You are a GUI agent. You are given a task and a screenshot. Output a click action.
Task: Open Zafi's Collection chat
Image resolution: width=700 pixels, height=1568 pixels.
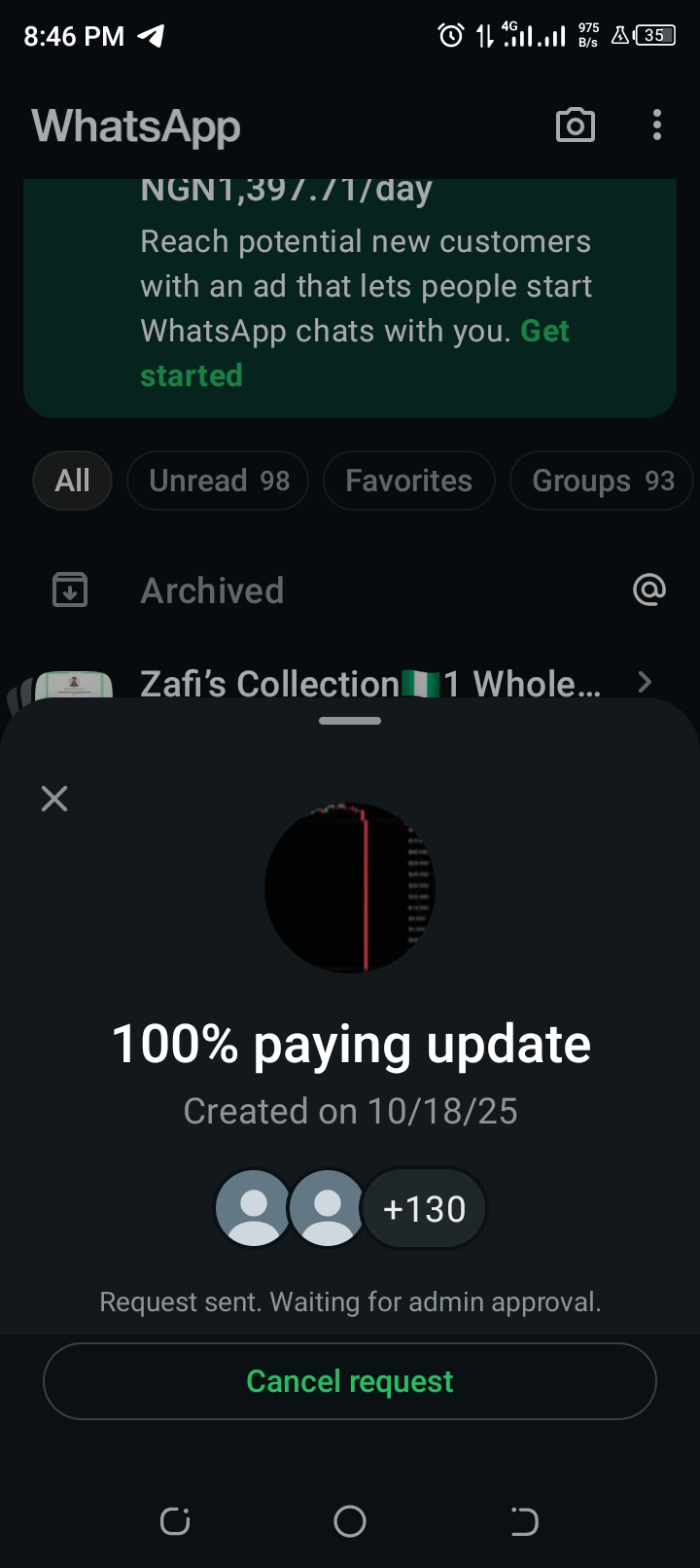click(x=369, y=684)
